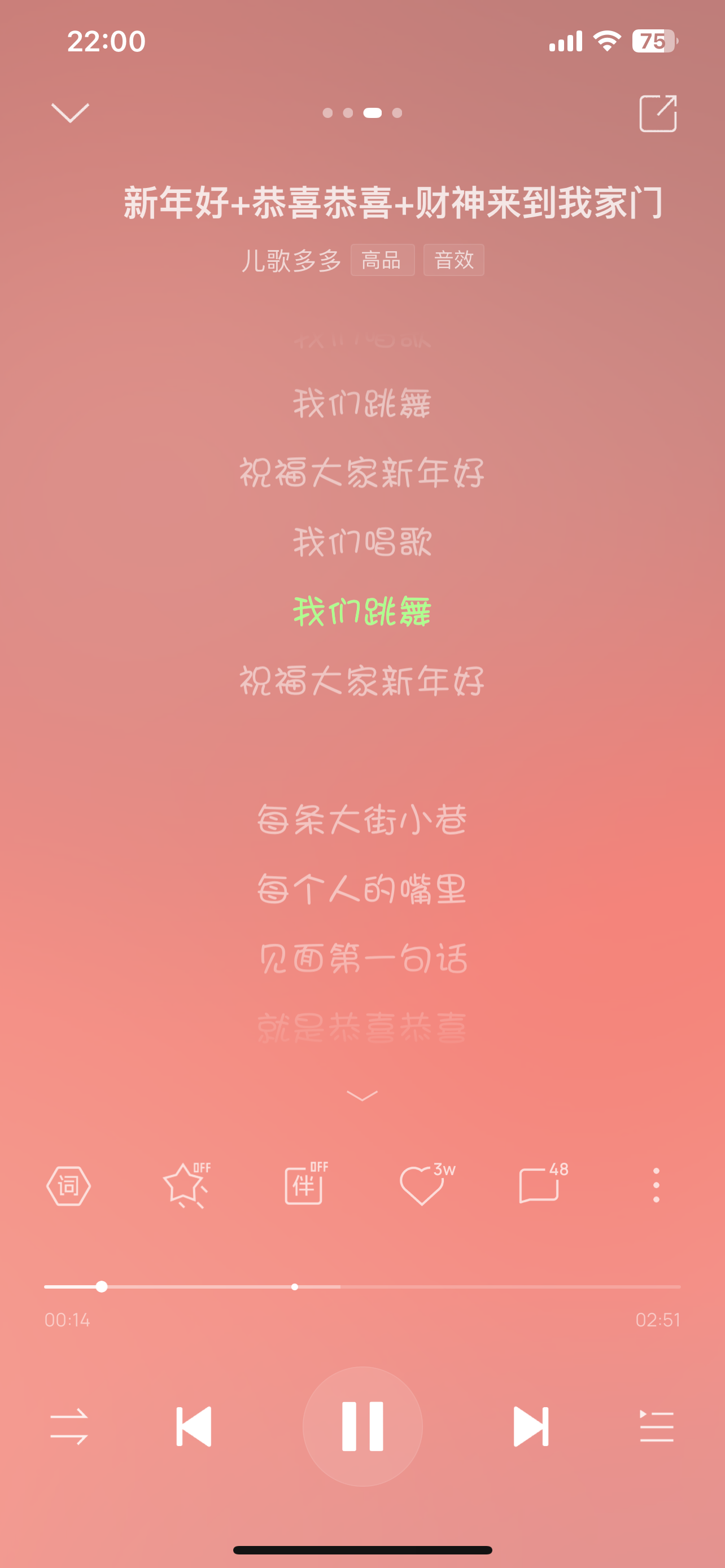
Task: Share this song
Action: click(x=657, y=113)
